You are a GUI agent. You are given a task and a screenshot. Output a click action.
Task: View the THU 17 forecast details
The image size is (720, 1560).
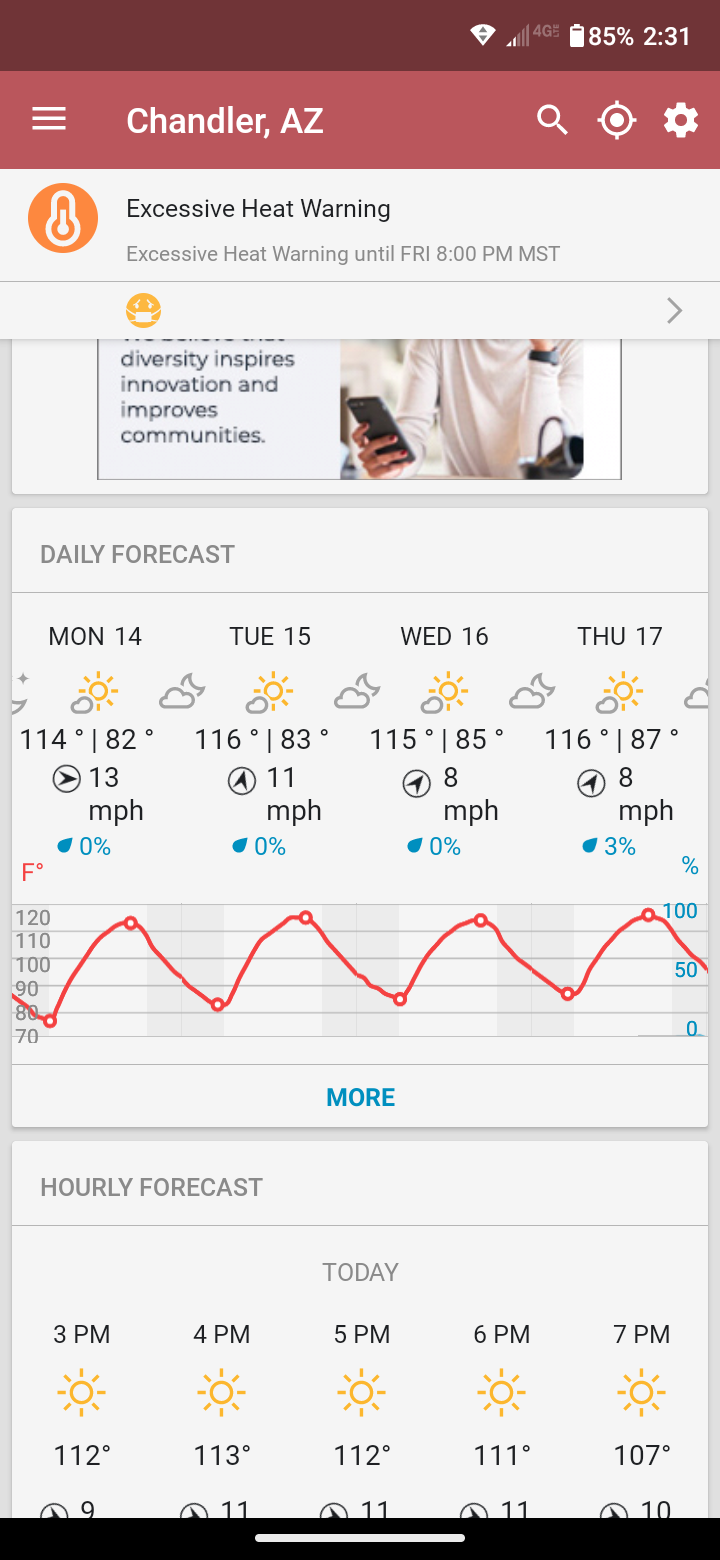620,740
